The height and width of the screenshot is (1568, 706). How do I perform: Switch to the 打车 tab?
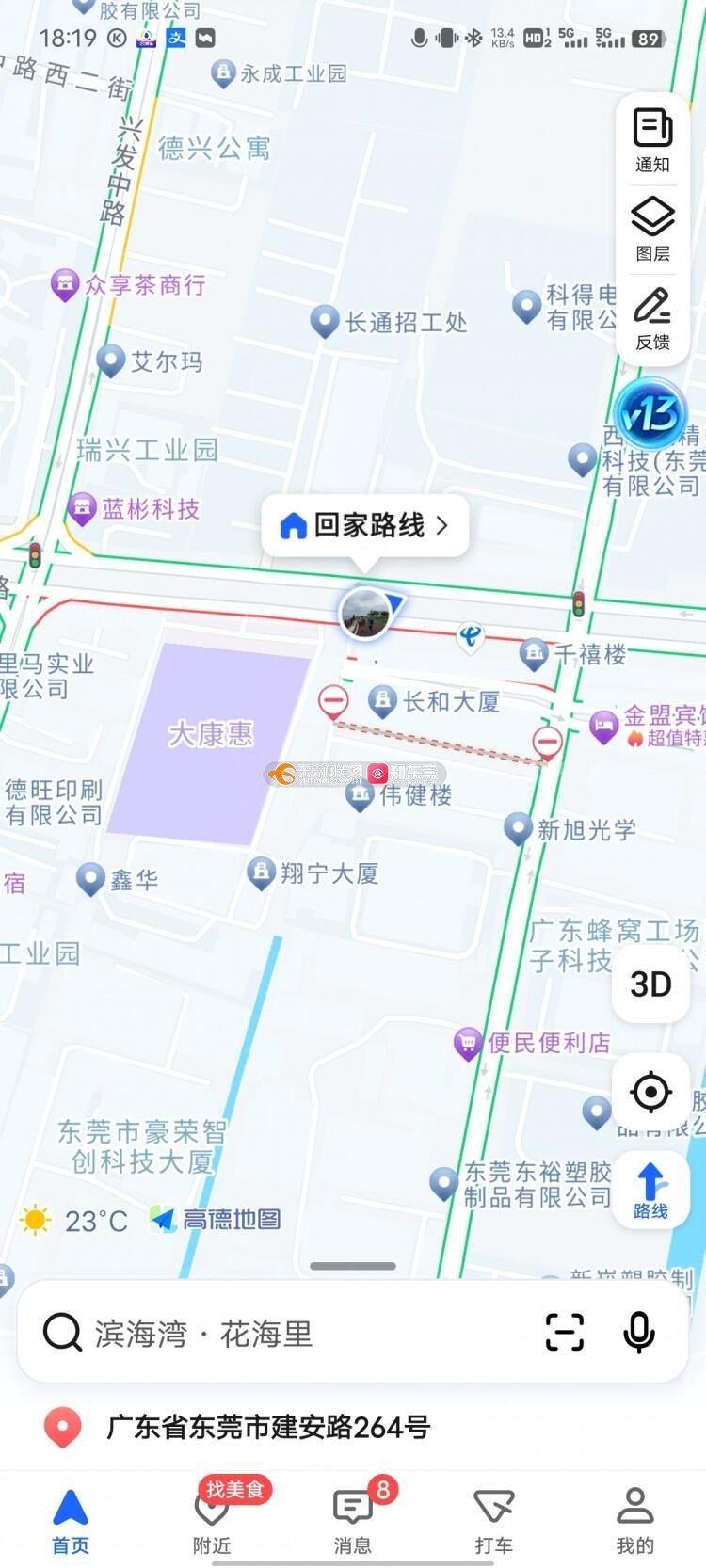tap(493, 1518)
